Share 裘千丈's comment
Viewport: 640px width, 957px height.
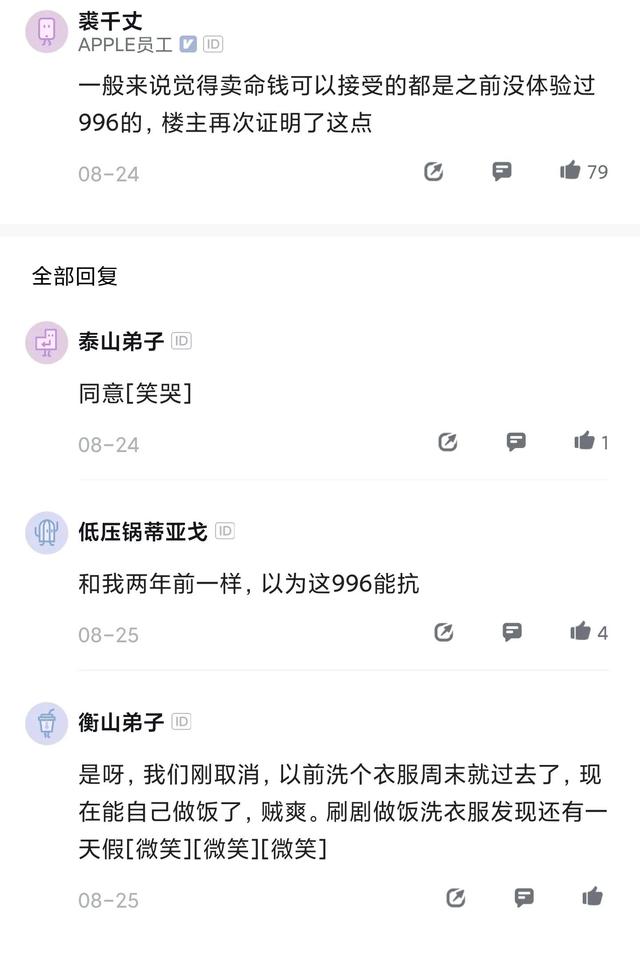tap(433, 171)
